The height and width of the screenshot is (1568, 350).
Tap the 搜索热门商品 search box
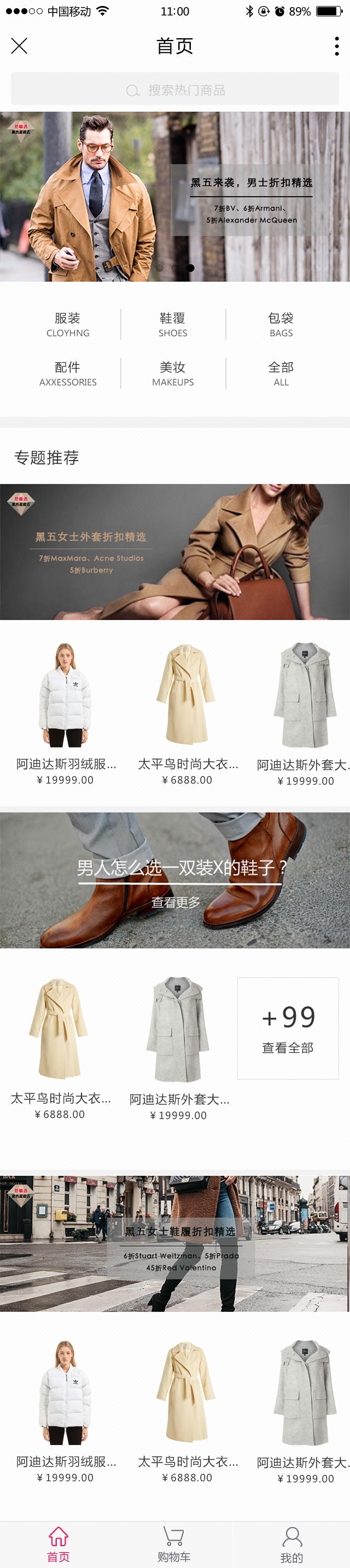tap(175, 90)
